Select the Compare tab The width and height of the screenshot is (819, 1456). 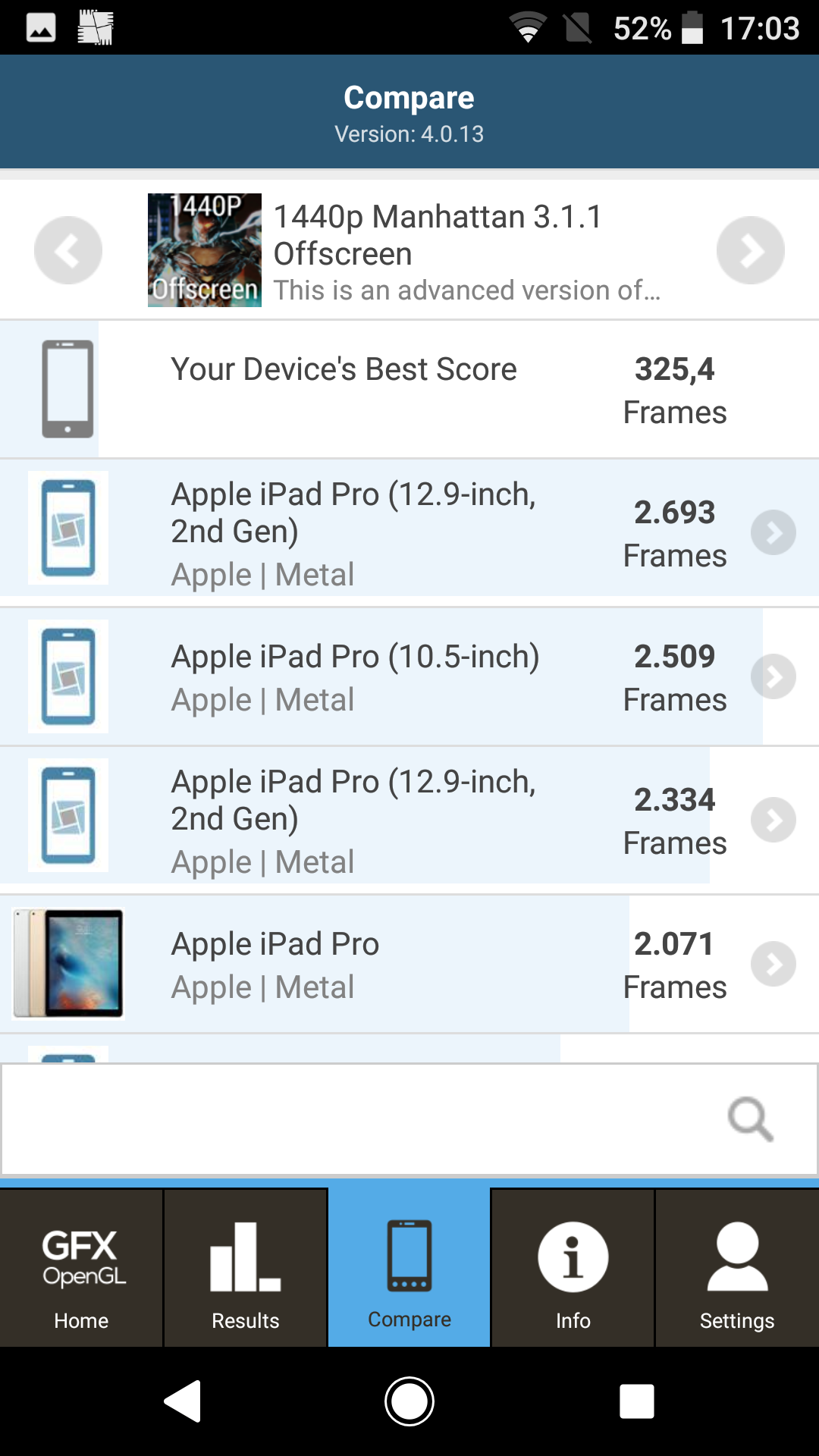409,1268
